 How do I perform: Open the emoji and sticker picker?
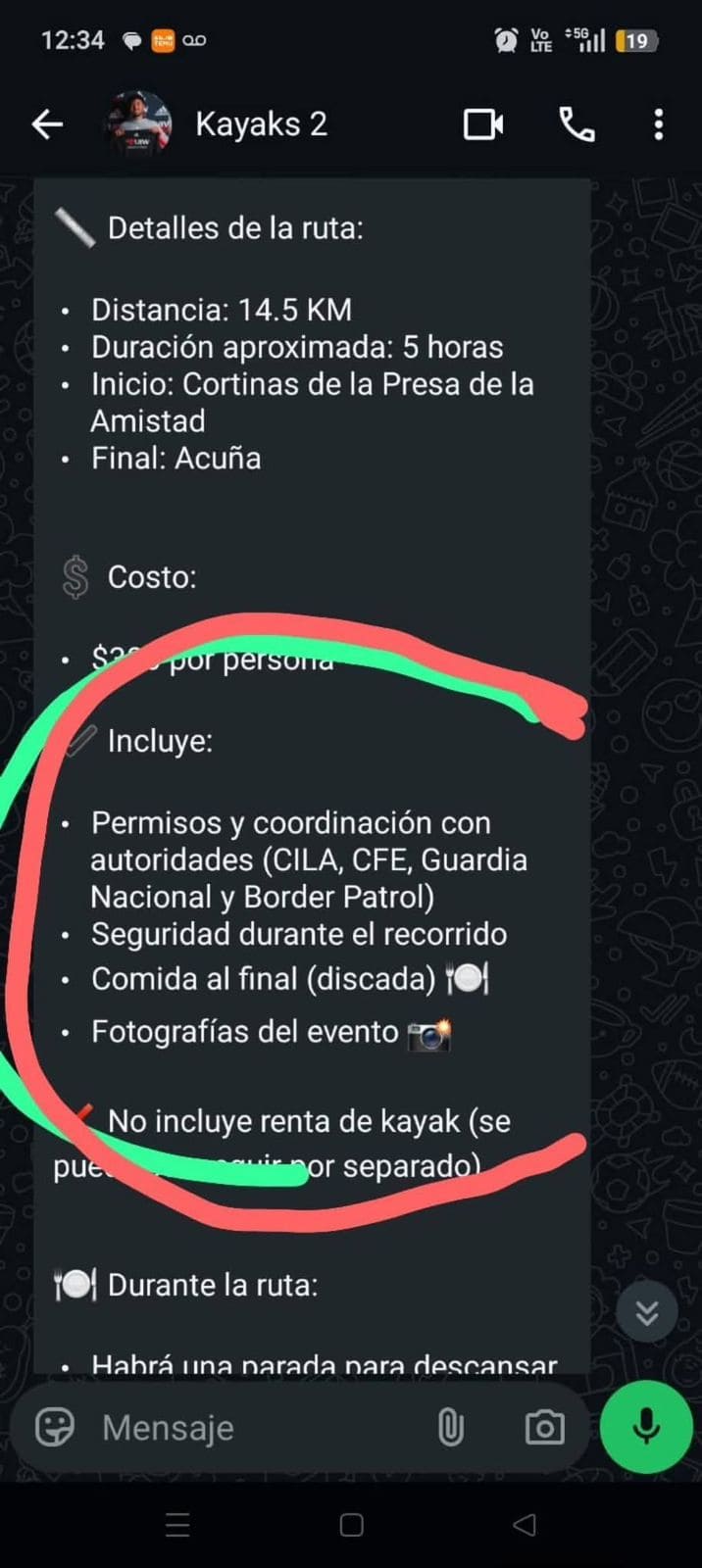pyautogui.click(x=55, y=1427)
